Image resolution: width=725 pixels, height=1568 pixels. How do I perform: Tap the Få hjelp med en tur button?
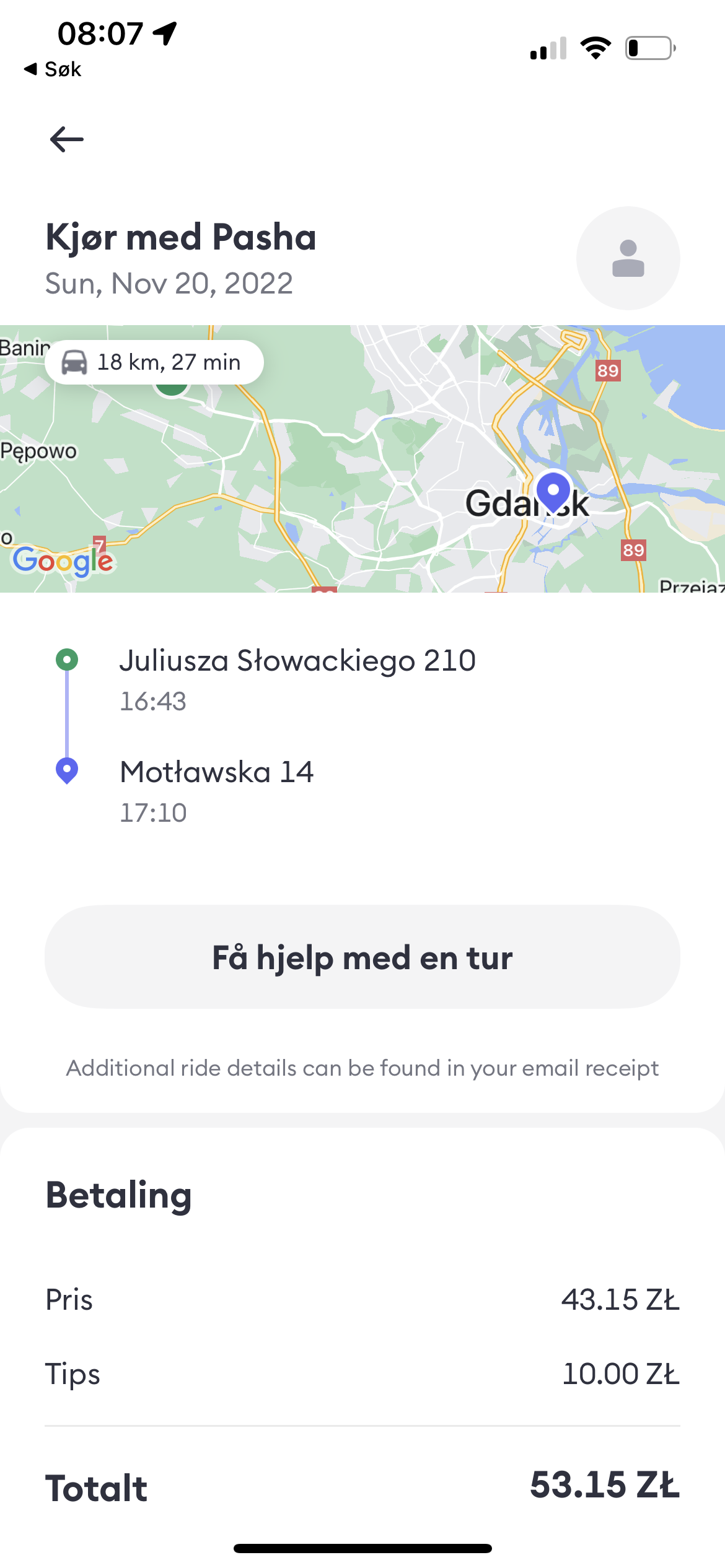[362, 956]
